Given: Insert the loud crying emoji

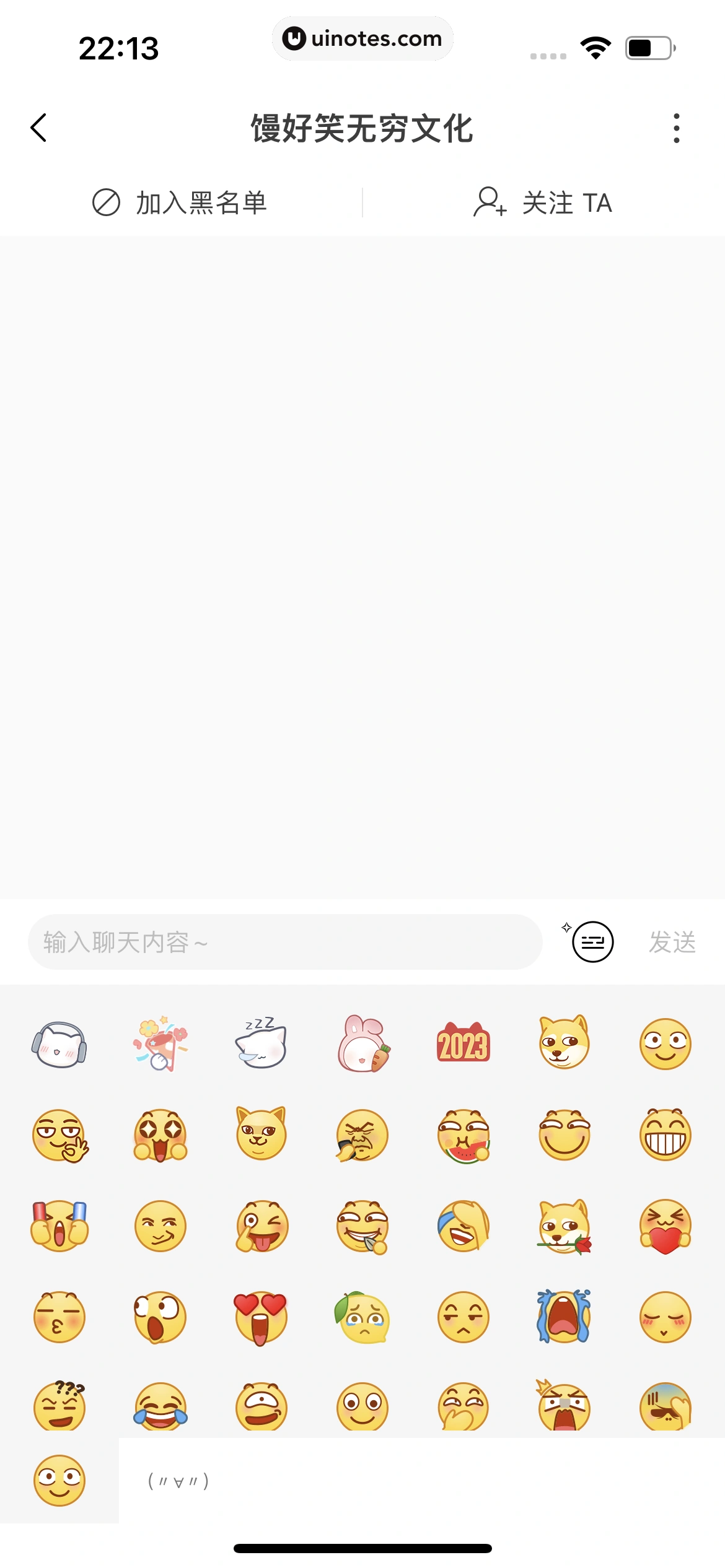Looking at the screenshot, I should [565, 1317].
